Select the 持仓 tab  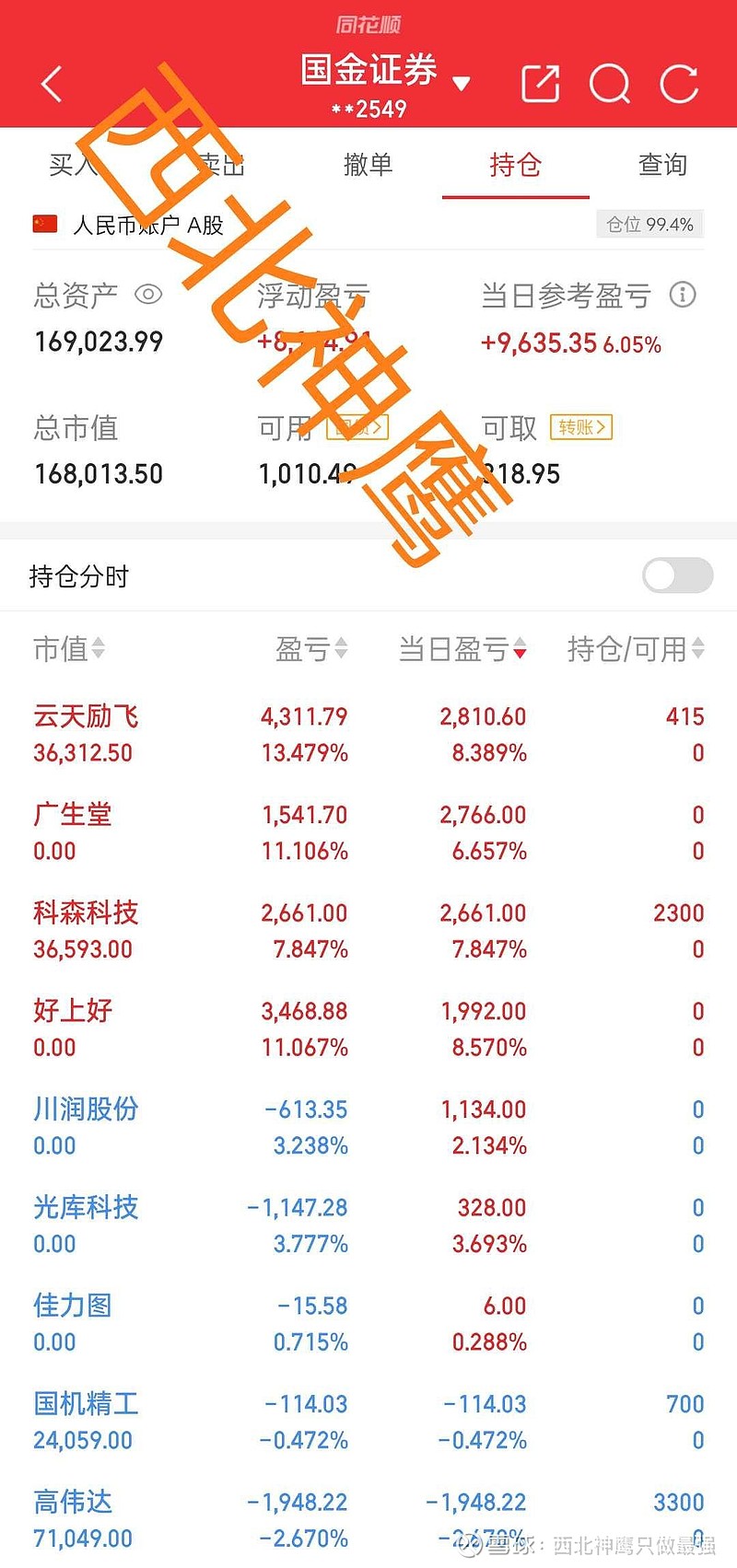point(515,165)
